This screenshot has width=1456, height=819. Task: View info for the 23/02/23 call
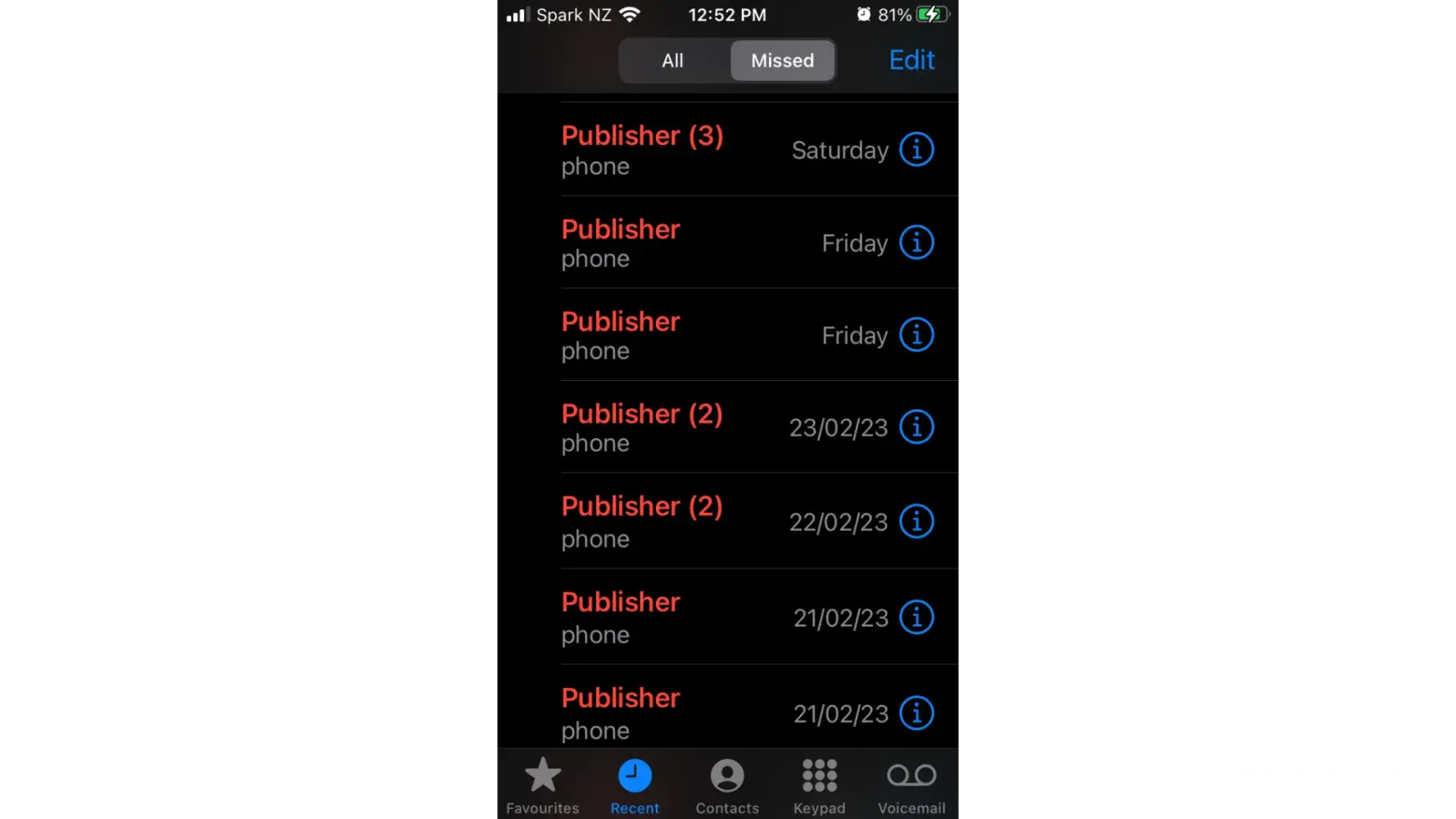click(x=916, y=427)
